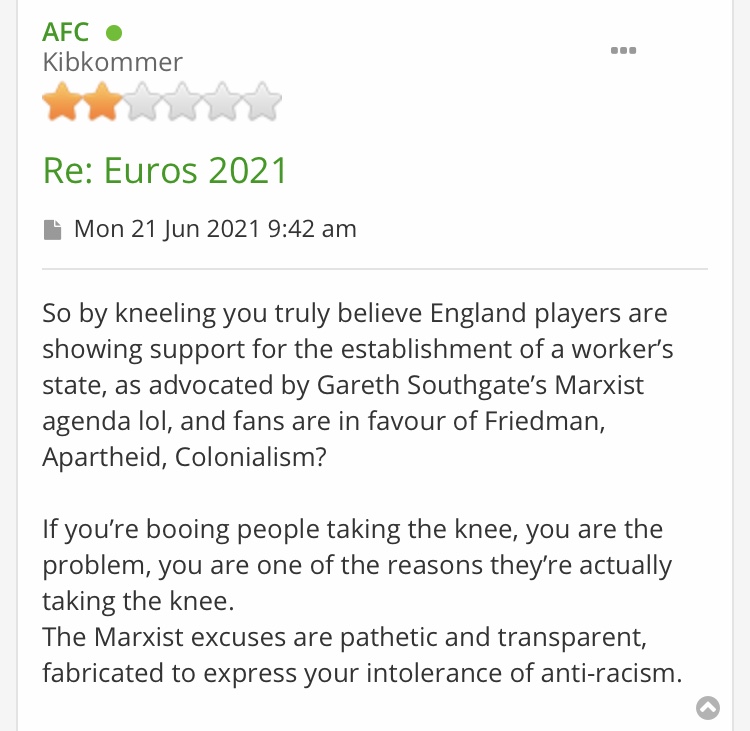Open the Re: Euros 2021 post link
This screenshot has width=750, height=731.
165,170
